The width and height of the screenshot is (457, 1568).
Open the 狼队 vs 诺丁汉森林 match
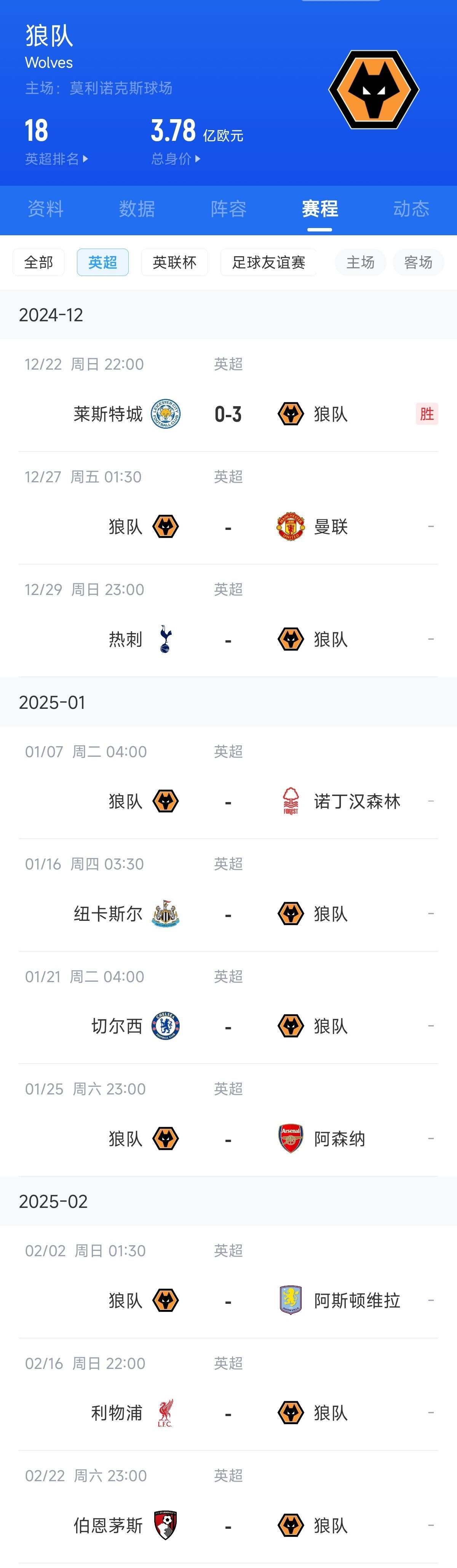(x=228, y=801)
